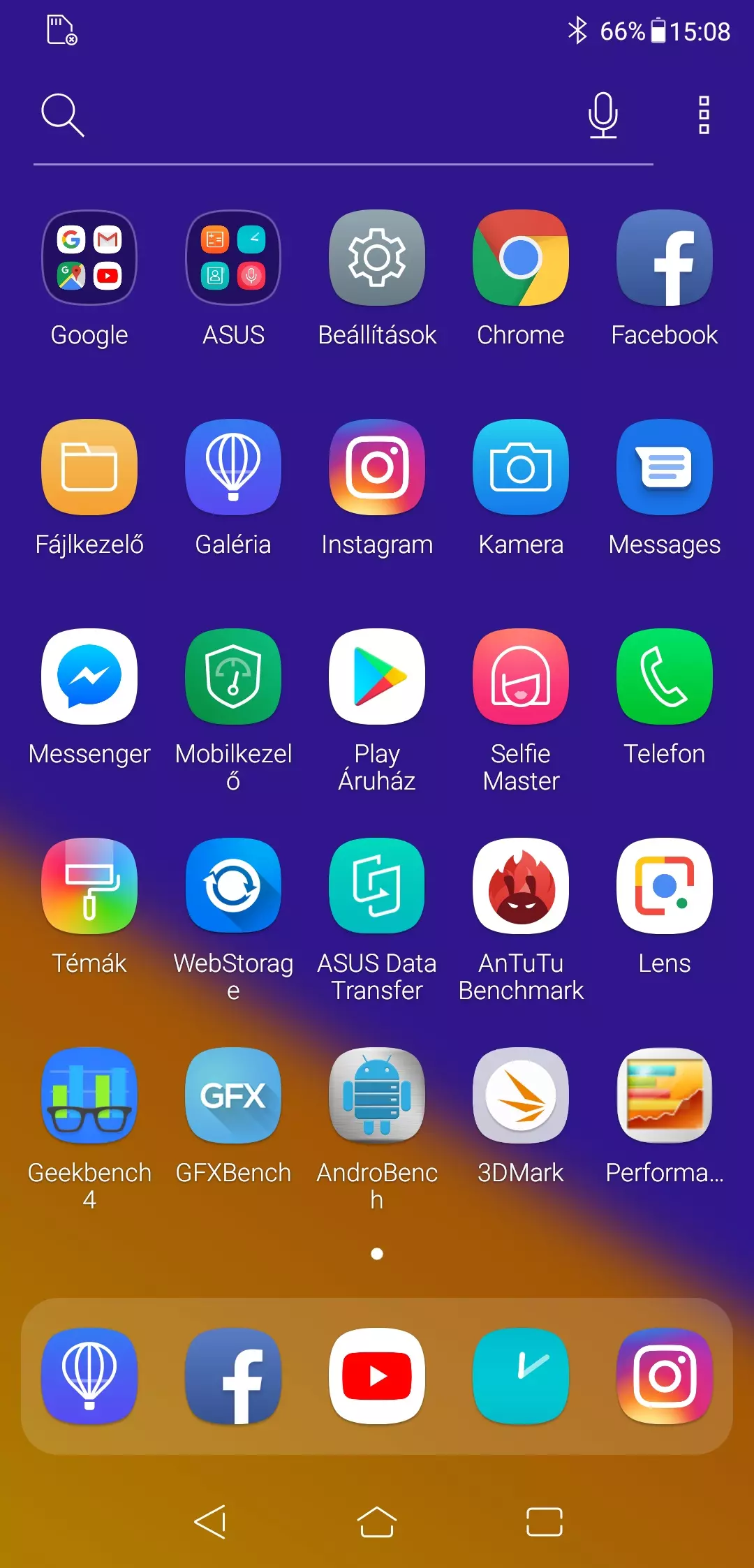Open YouTube from the dock
Screen dimensions: 754x1568
point(377,1376)
